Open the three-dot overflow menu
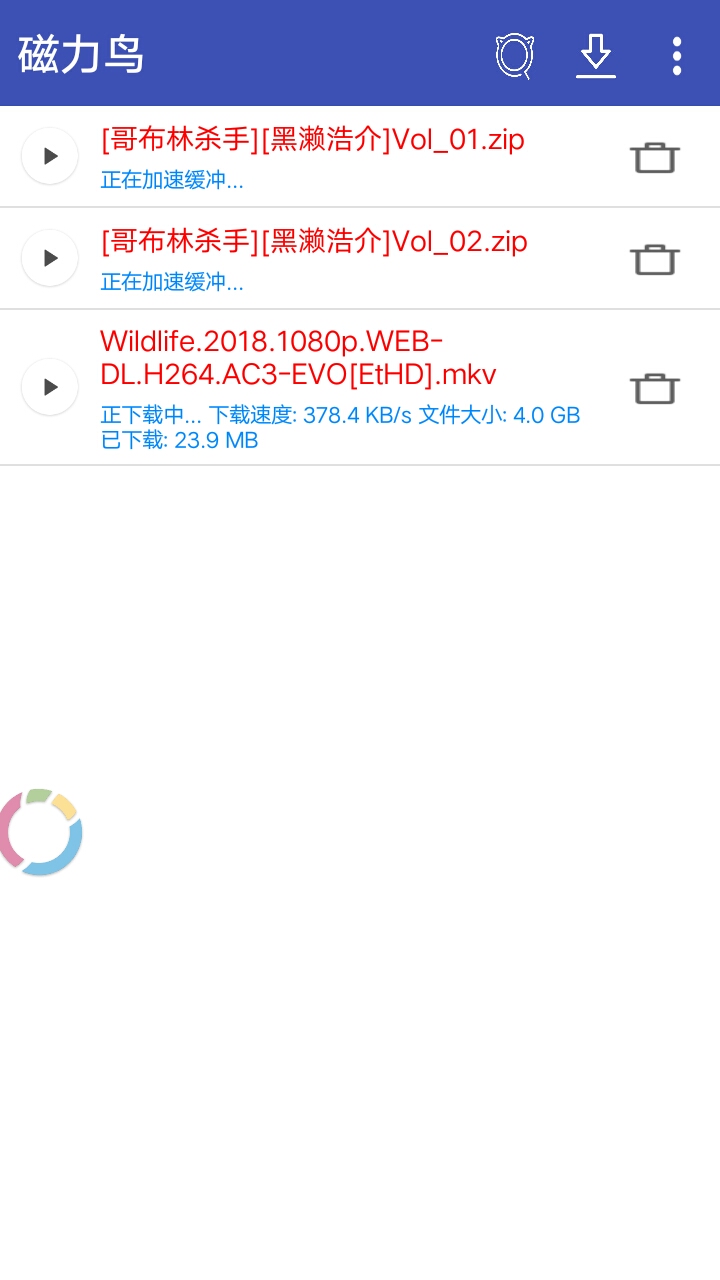The height and width of the screenshot is (1280, 720). point(677,56)
